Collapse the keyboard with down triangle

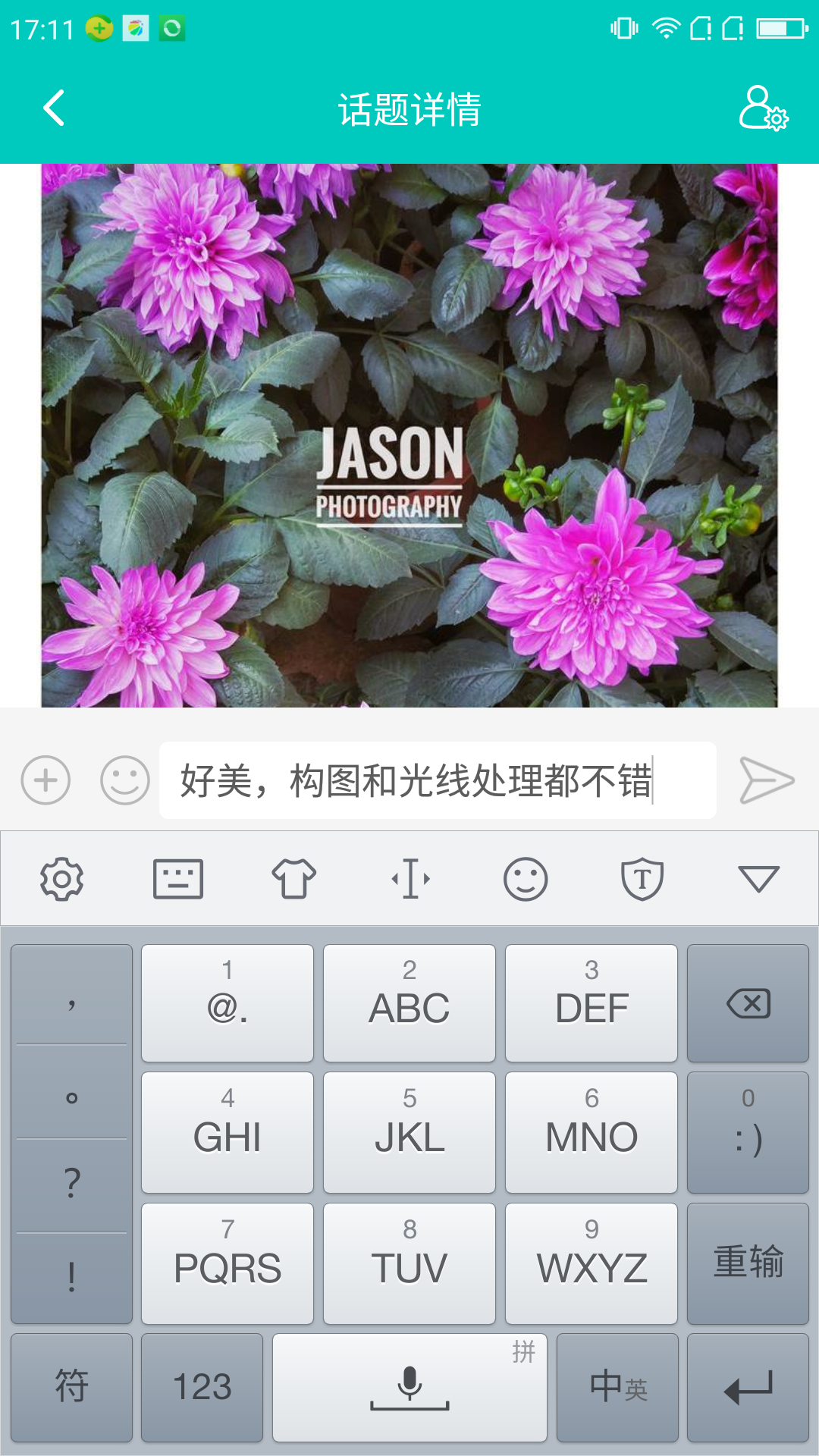(758, 880)
